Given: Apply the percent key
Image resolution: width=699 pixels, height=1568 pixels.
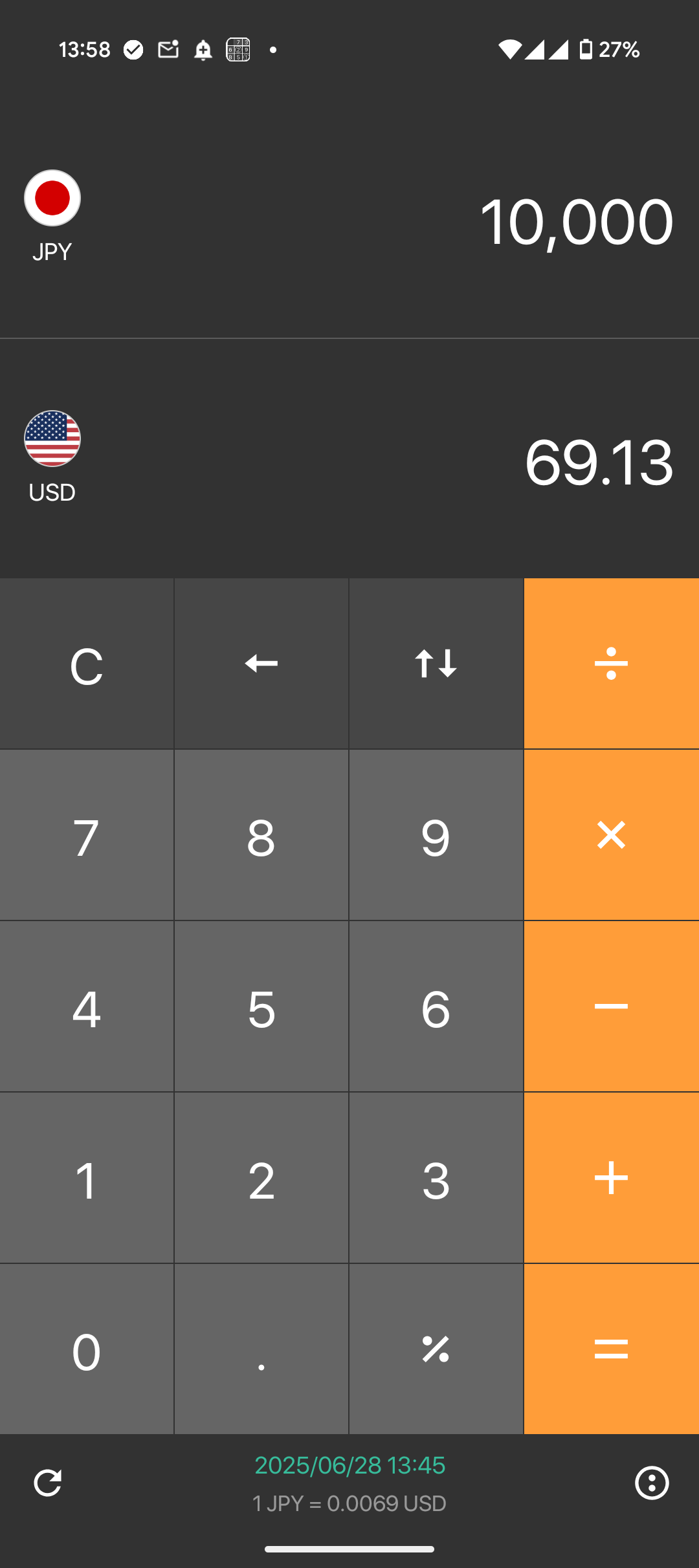Looking at the screenshot, I should (436, 1349).
